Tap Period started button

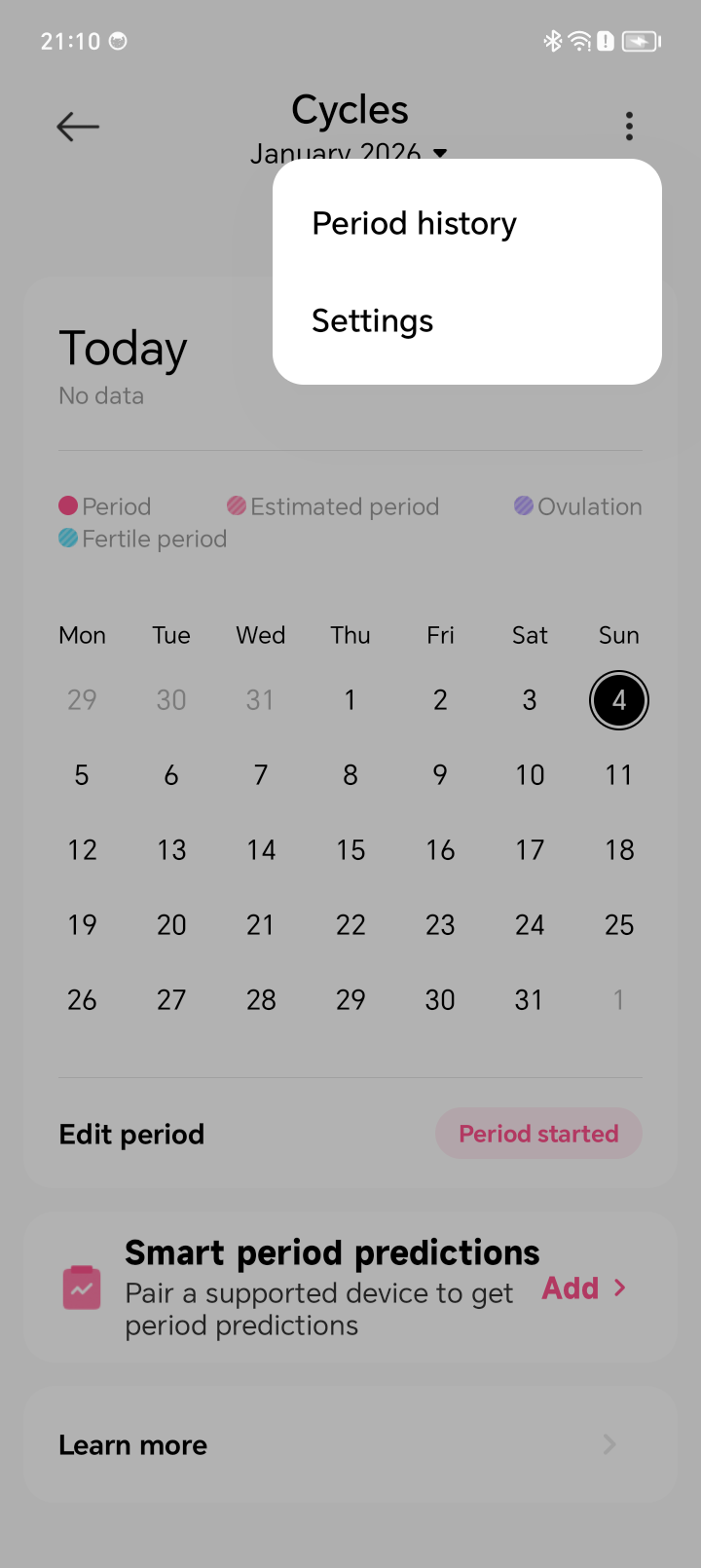click(538, 1134)
